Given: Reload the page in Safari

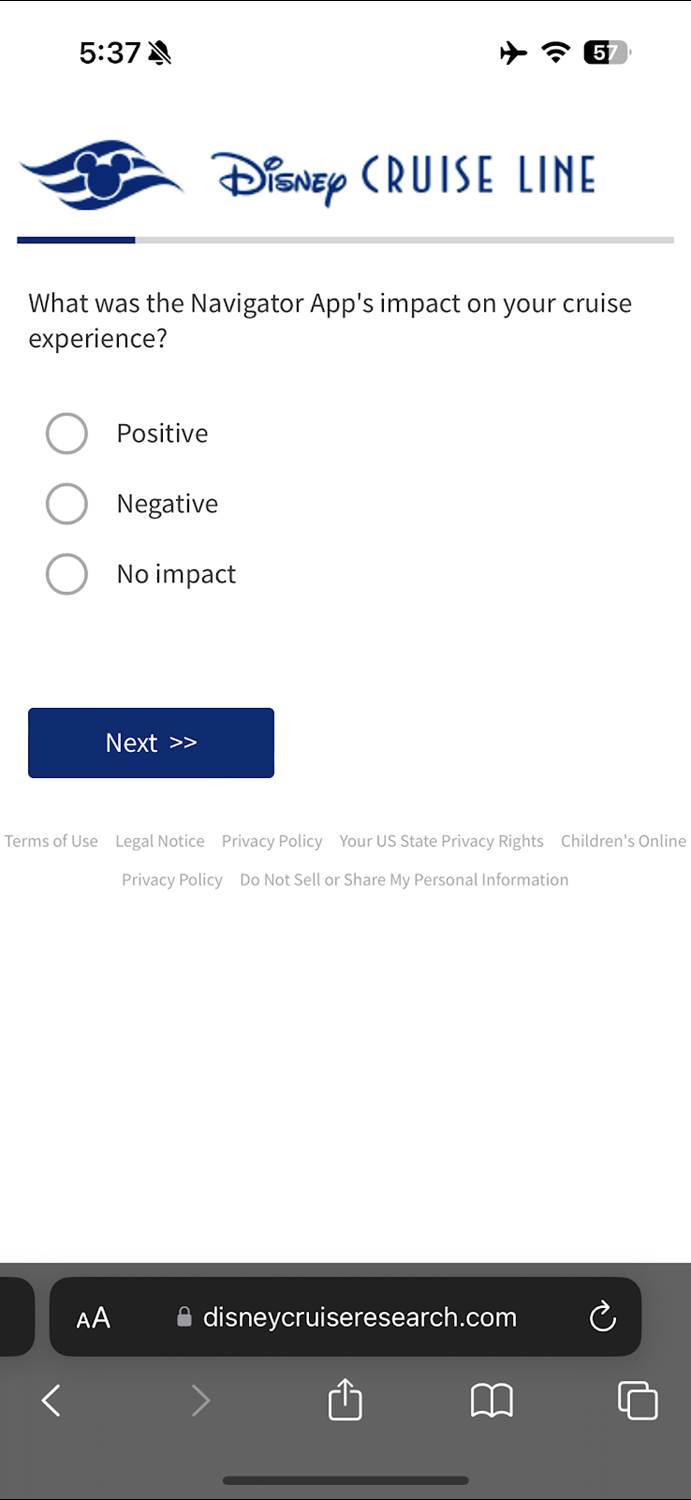Looking at the screenshot, I should [602, 1317].
